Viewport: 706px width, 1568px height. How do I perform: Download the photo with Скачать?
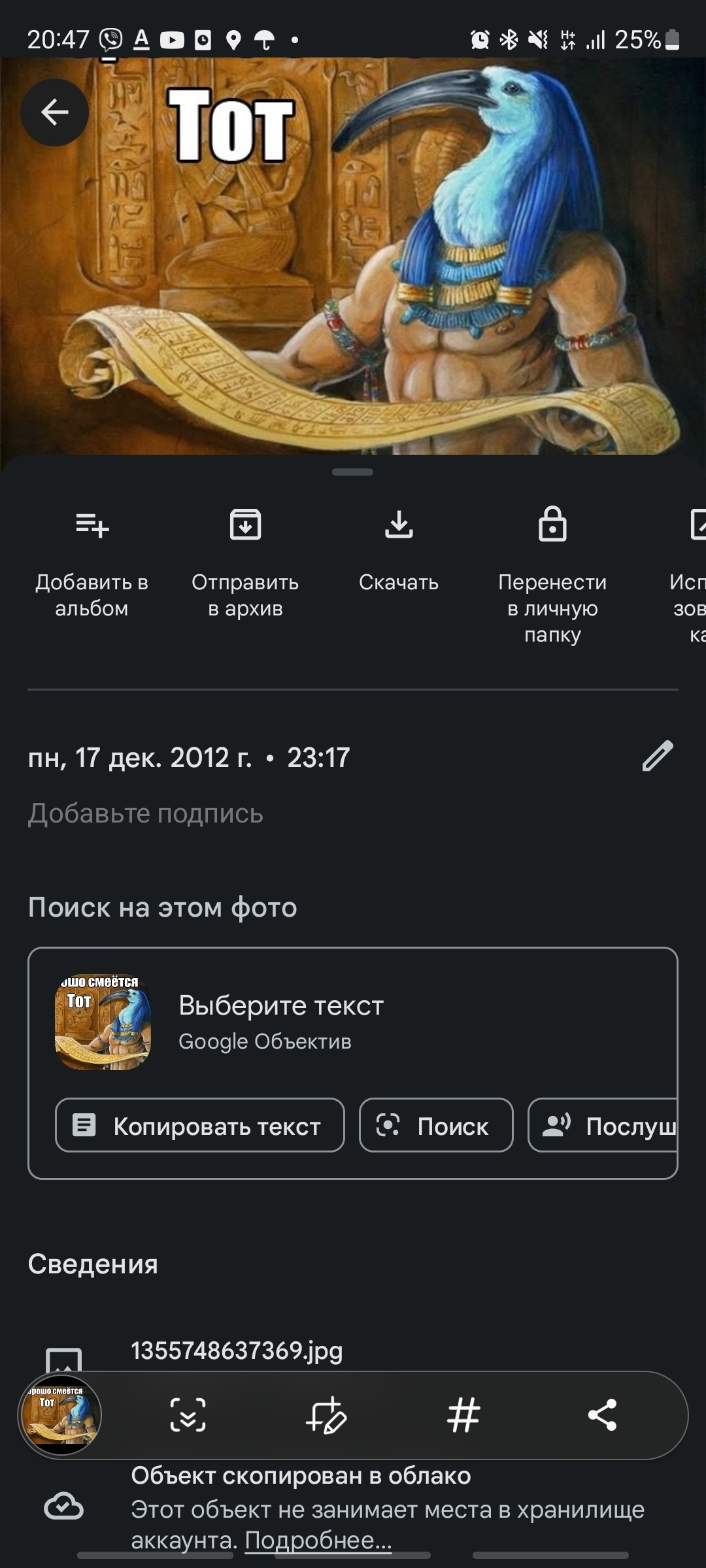399,547
